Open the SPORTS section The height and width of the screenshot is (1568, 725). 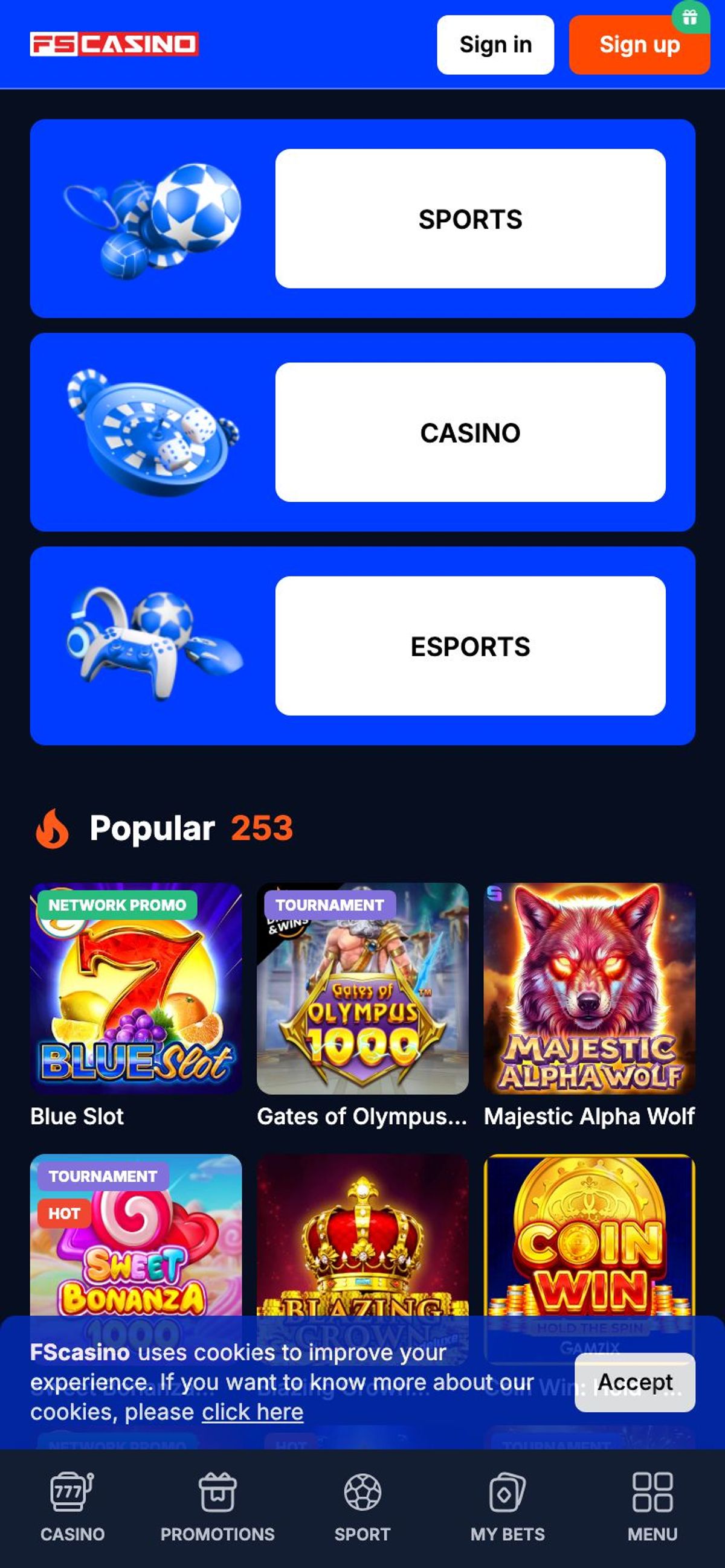click(x=469, y=219)
